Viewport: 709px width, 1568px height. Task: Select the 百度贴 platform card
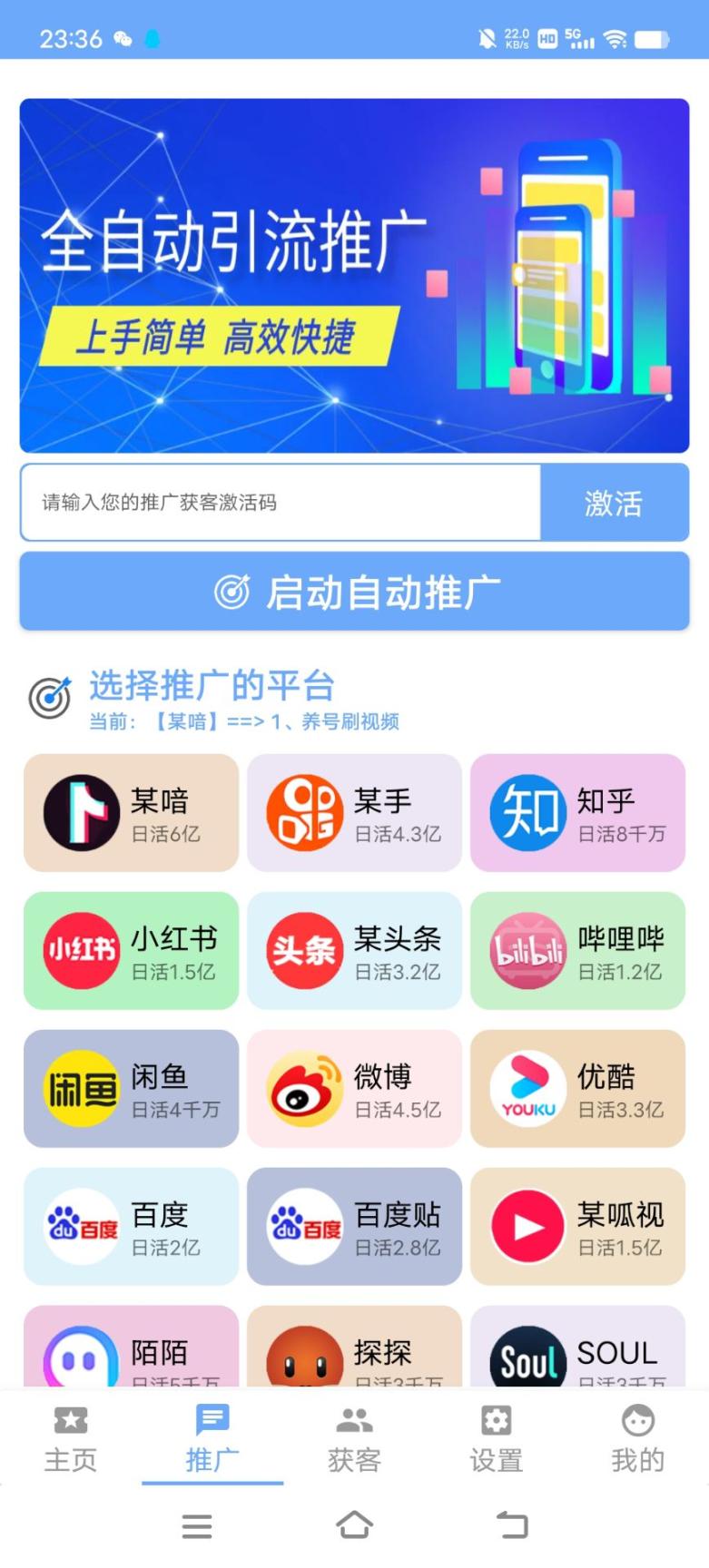point(354,1227)
